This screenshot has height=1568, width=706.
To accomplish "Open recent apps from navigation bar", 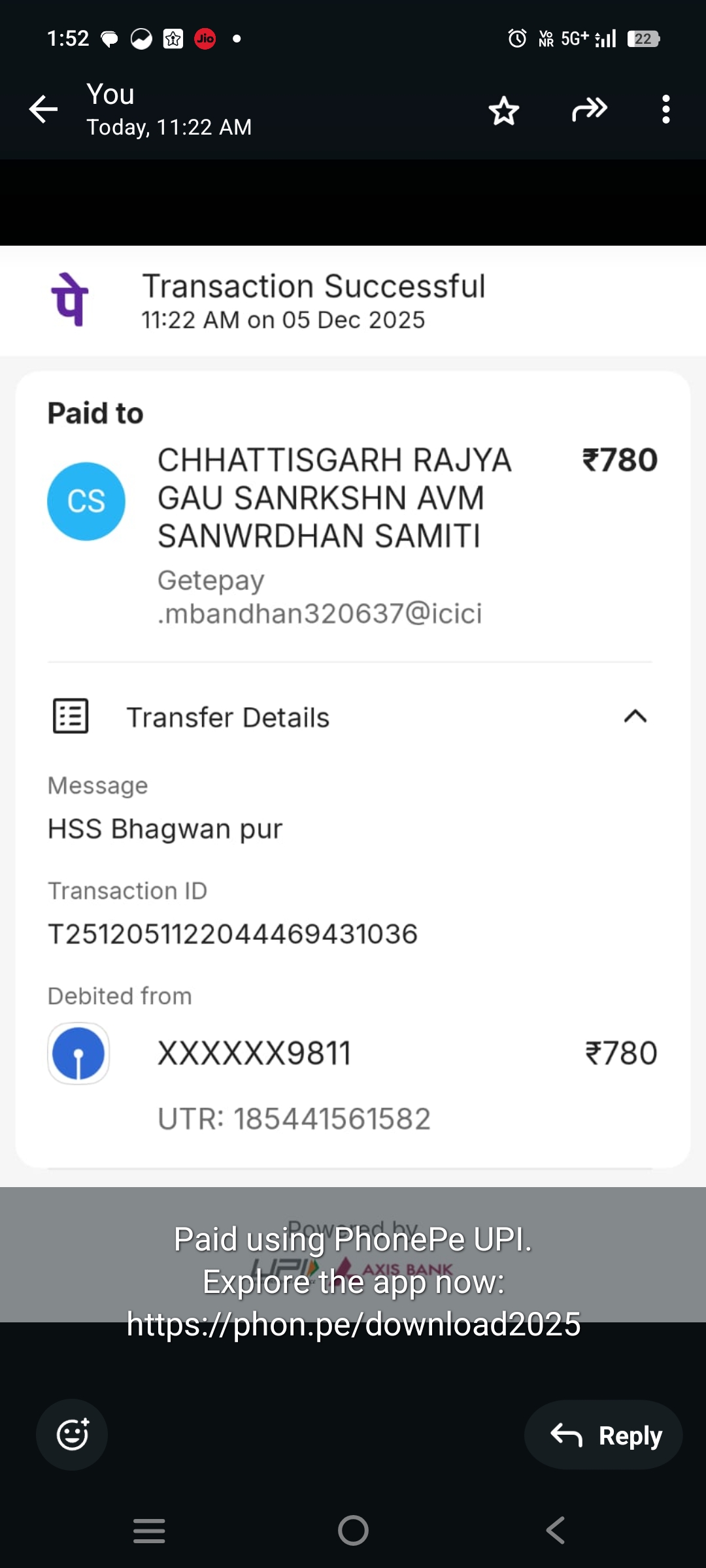I will (149, 1530).
